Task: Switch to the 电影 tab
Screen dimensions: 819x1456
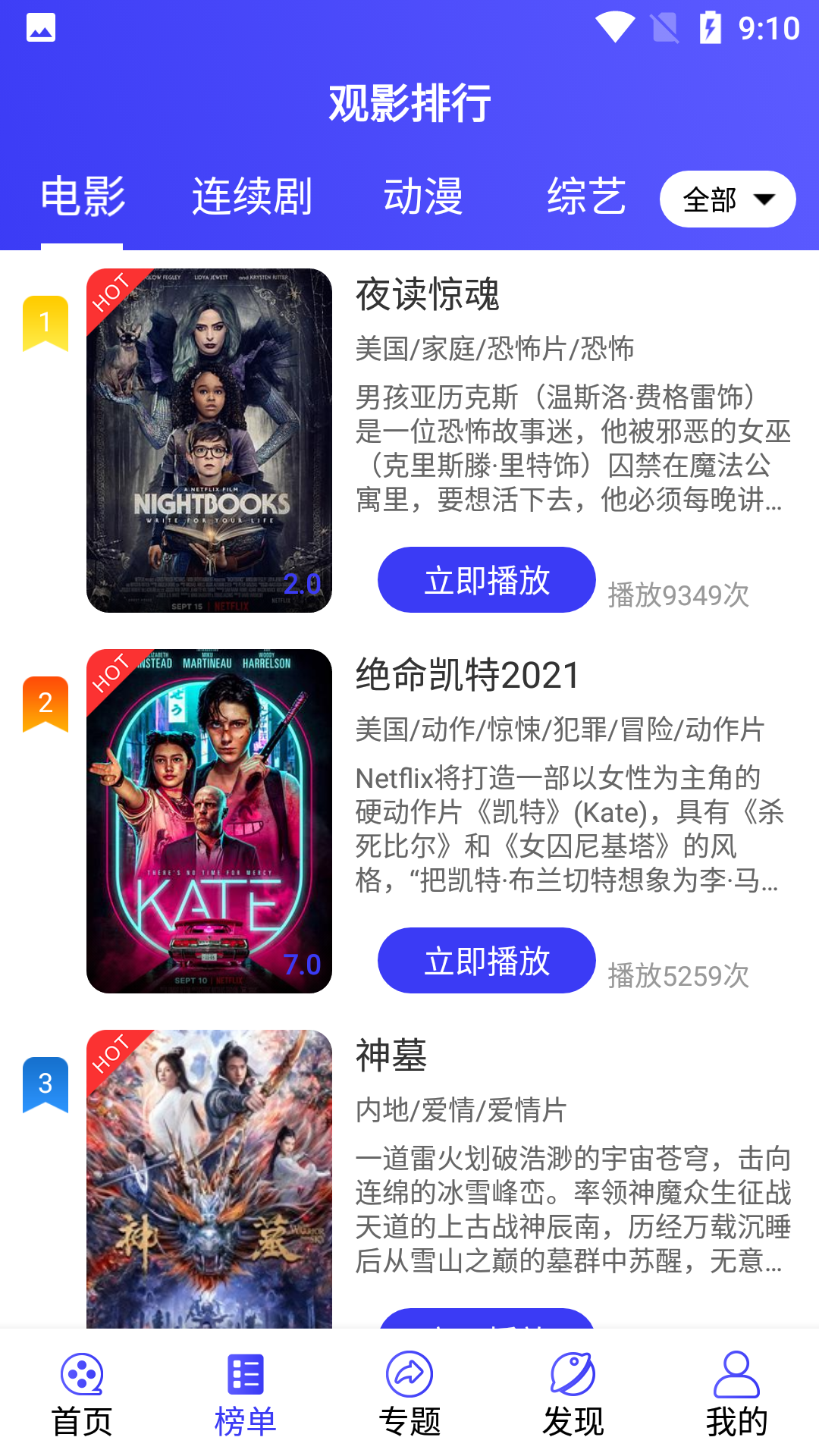Action: point(82,197)
